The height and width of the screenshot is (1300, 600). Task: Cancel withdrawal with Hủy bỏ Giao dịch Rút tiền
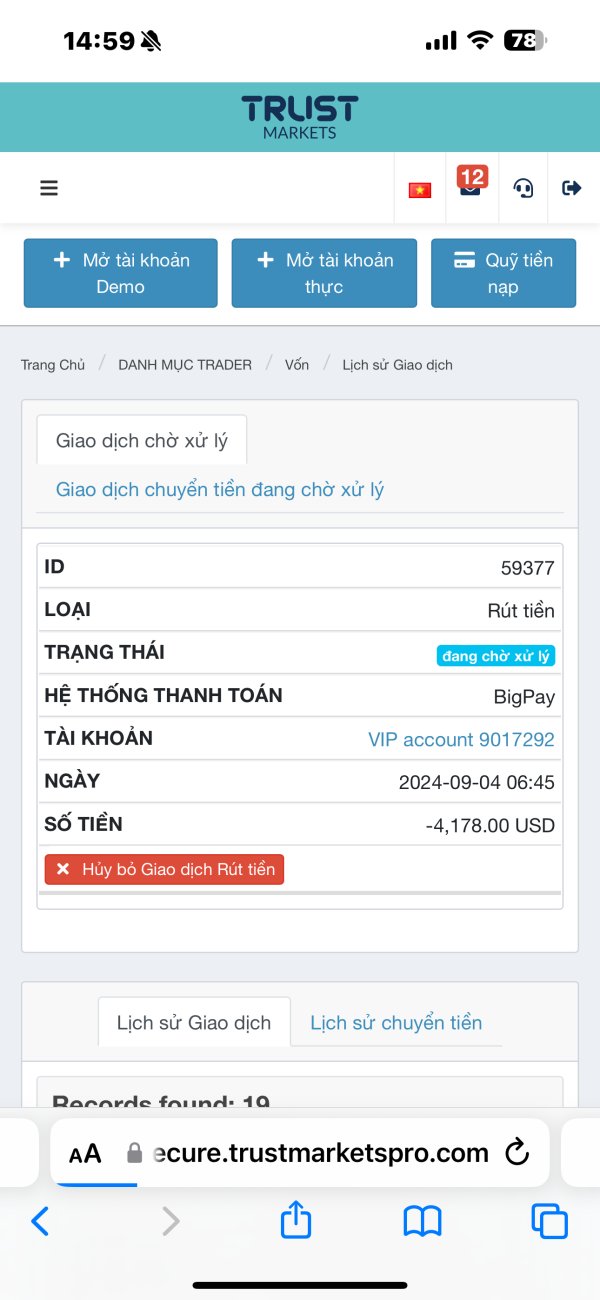coord(165,869)
